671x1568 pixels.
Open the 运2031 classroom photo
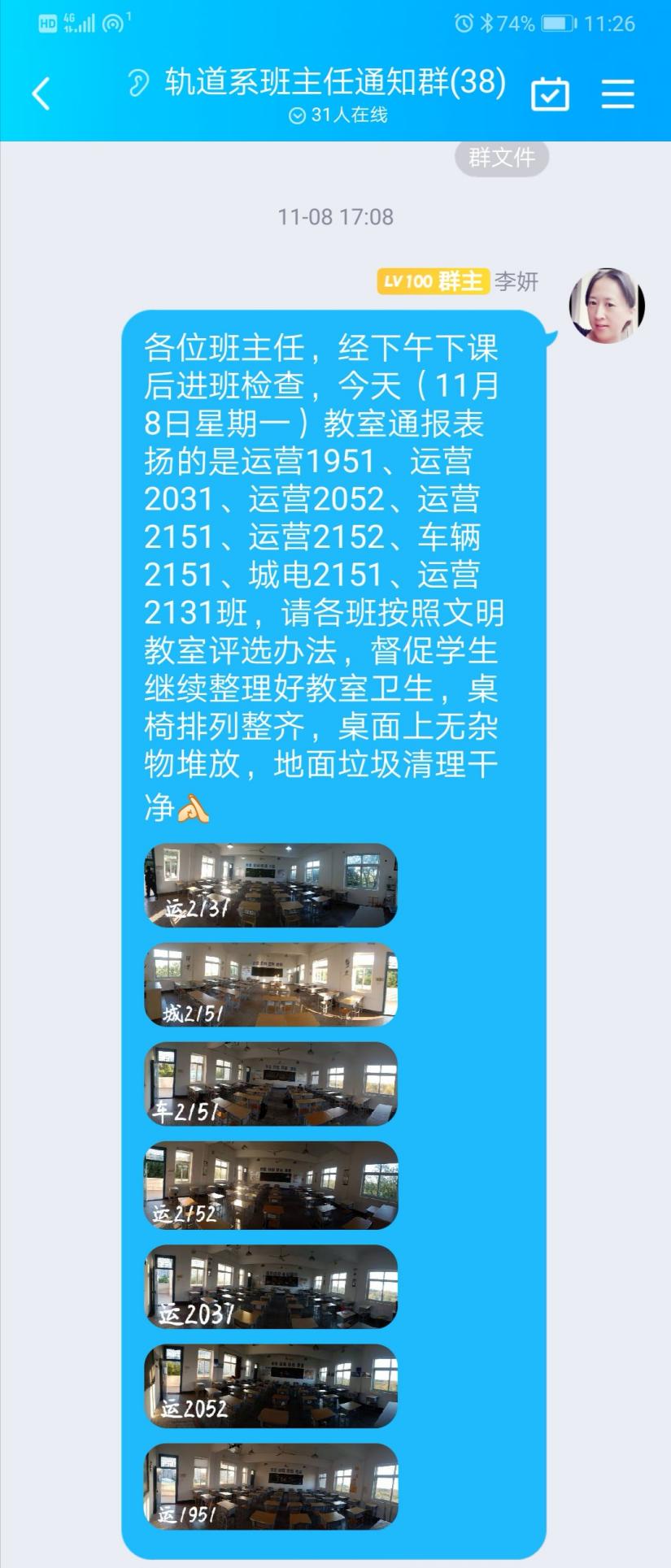pyautogui.click(x=271, y=1286)
